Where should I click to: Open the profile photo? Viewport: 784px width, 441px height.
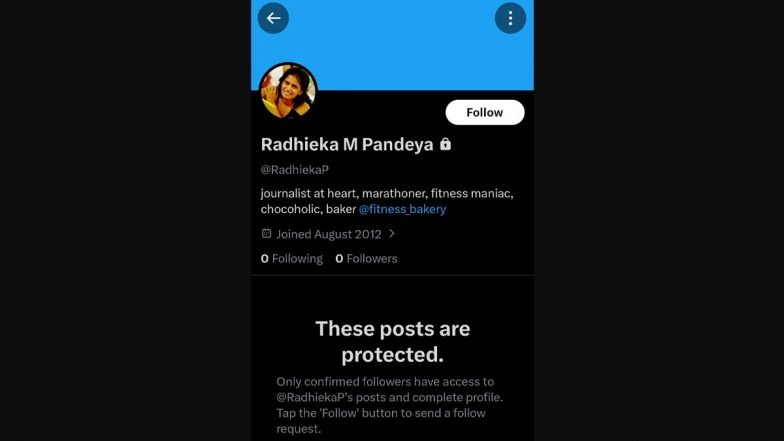(x=288, y=92)
